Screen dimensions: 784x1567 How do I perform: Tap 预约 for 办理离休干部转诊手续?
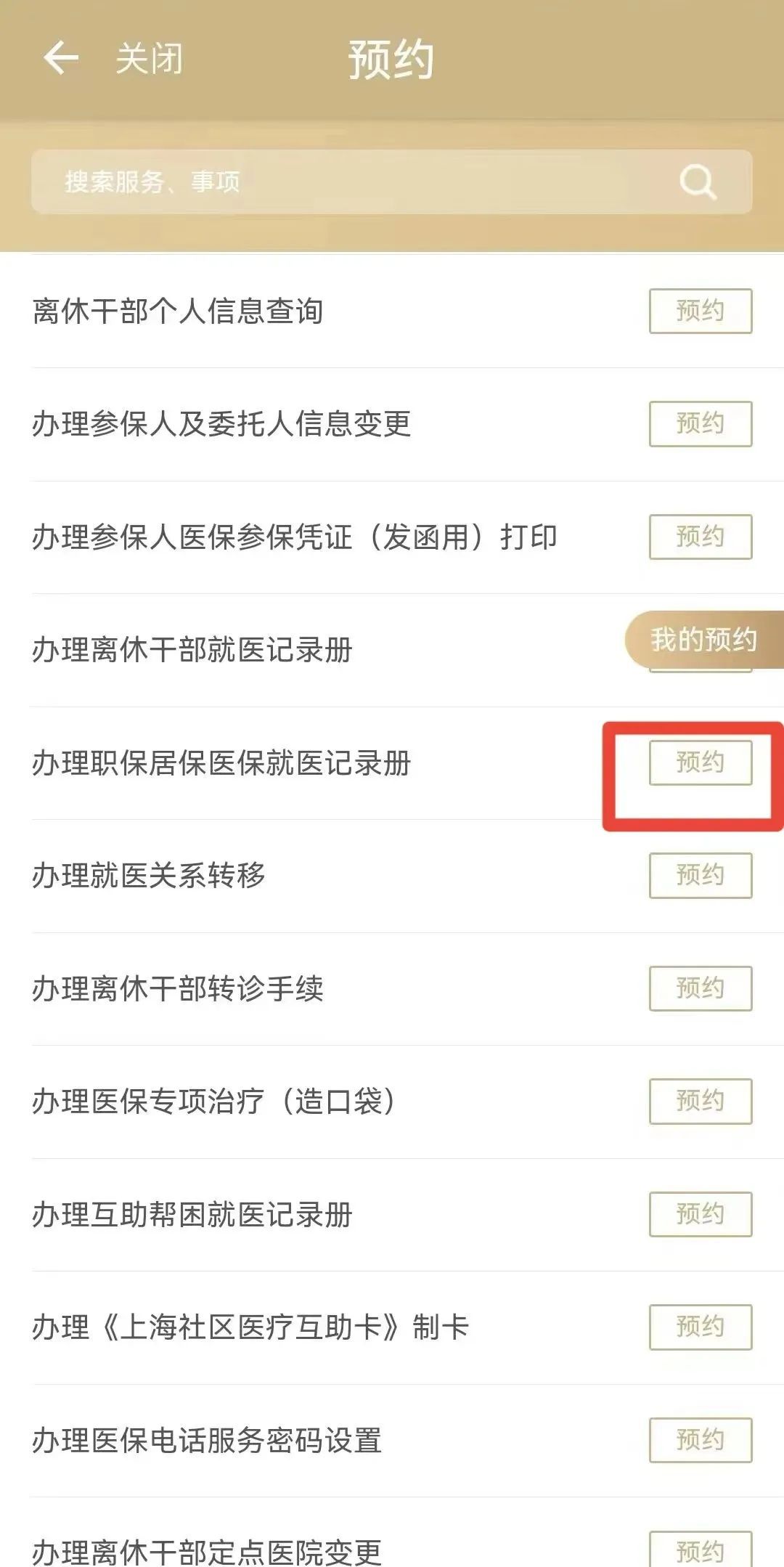700,988
